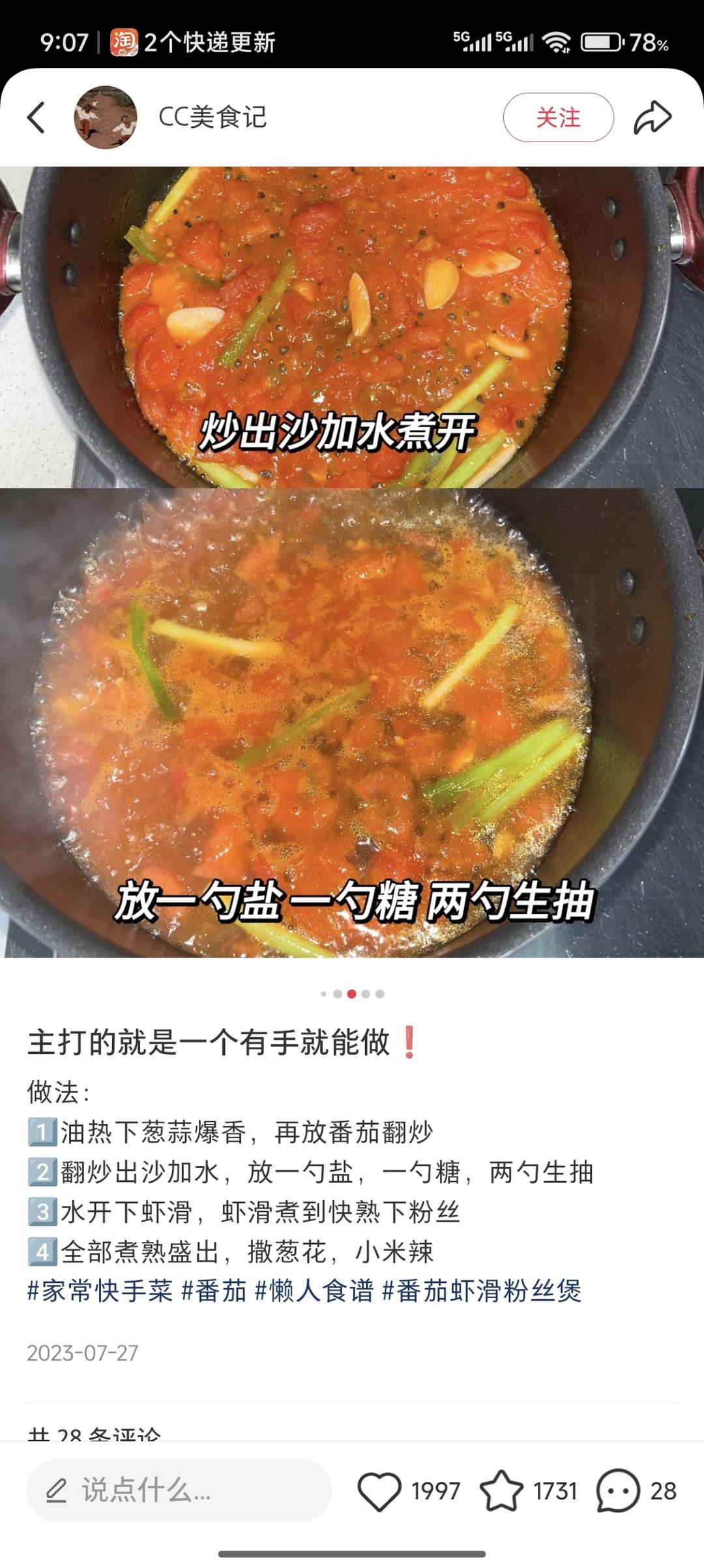This screenshot has width=704, height=1568.
Task: Open the CC美食记 profile avatar
Action: (106, 117)
